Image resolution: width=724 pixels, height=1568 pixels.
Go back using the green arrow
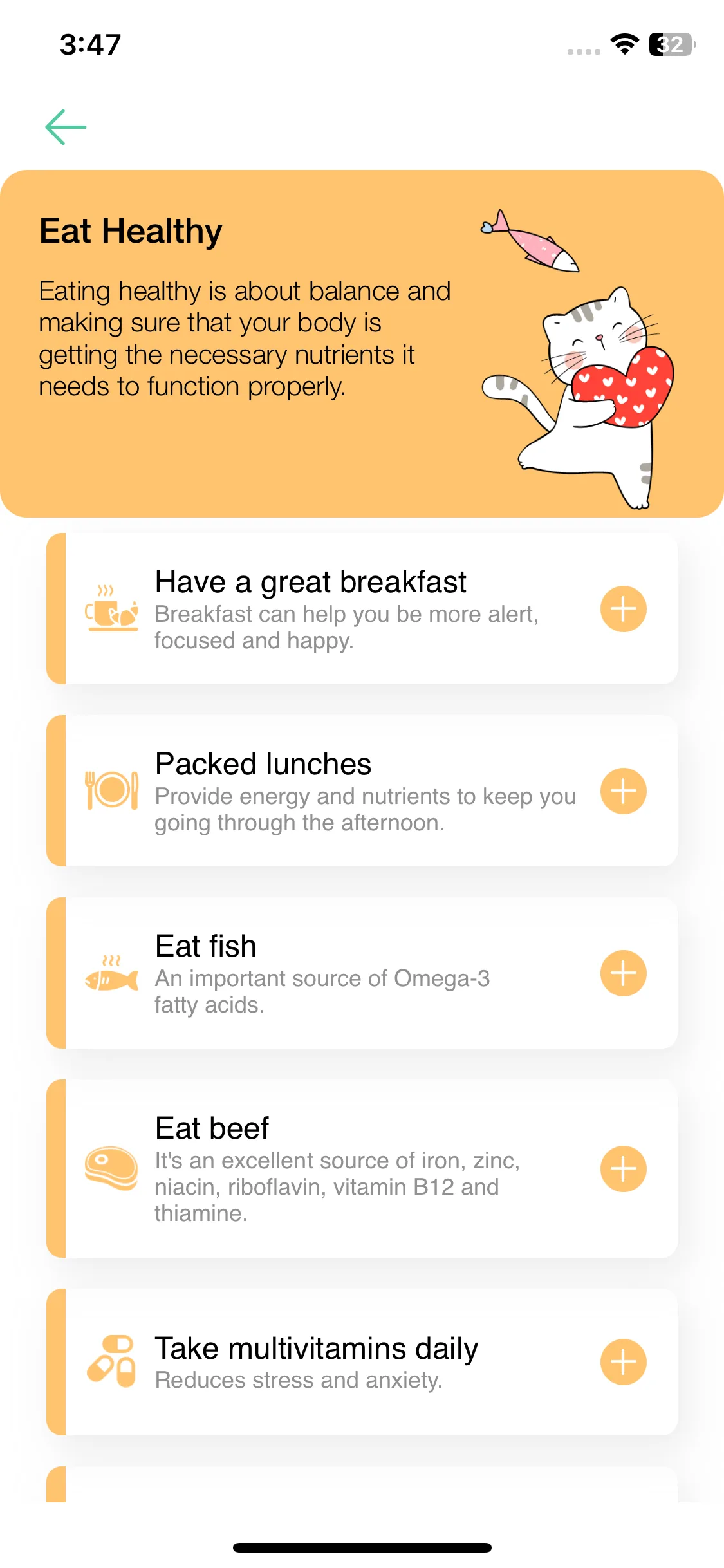pyautogui.click(x=66, y=127)
